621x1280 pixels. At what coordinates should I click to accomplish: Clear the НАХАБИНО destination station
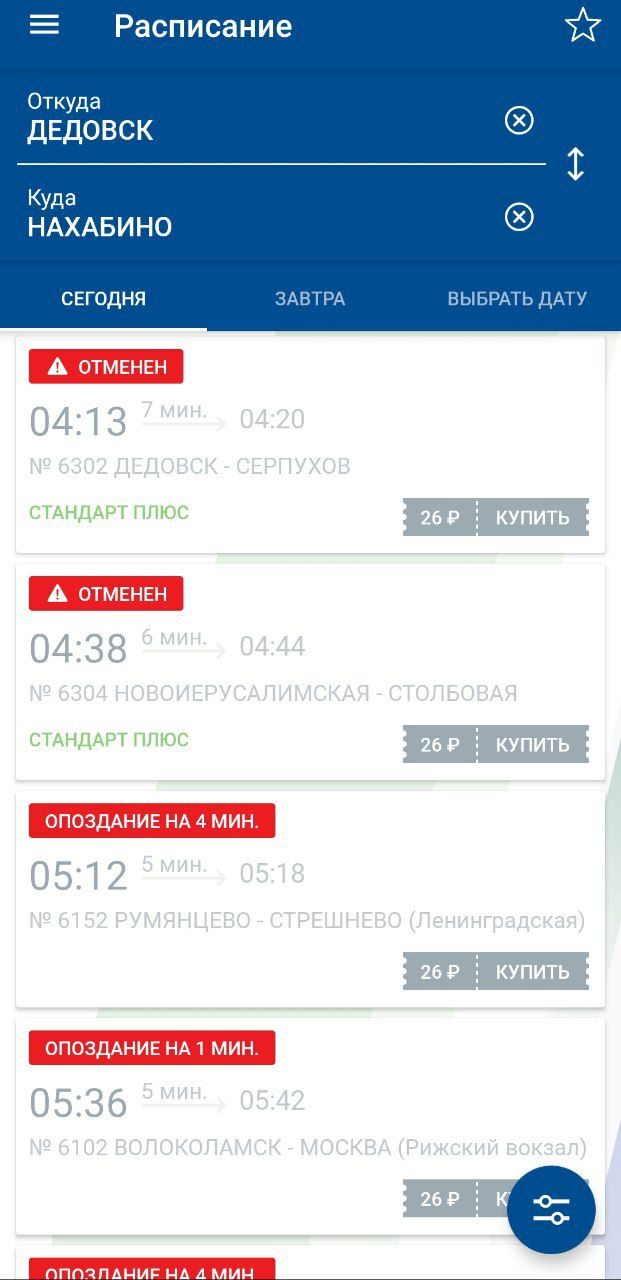point(518,217)
